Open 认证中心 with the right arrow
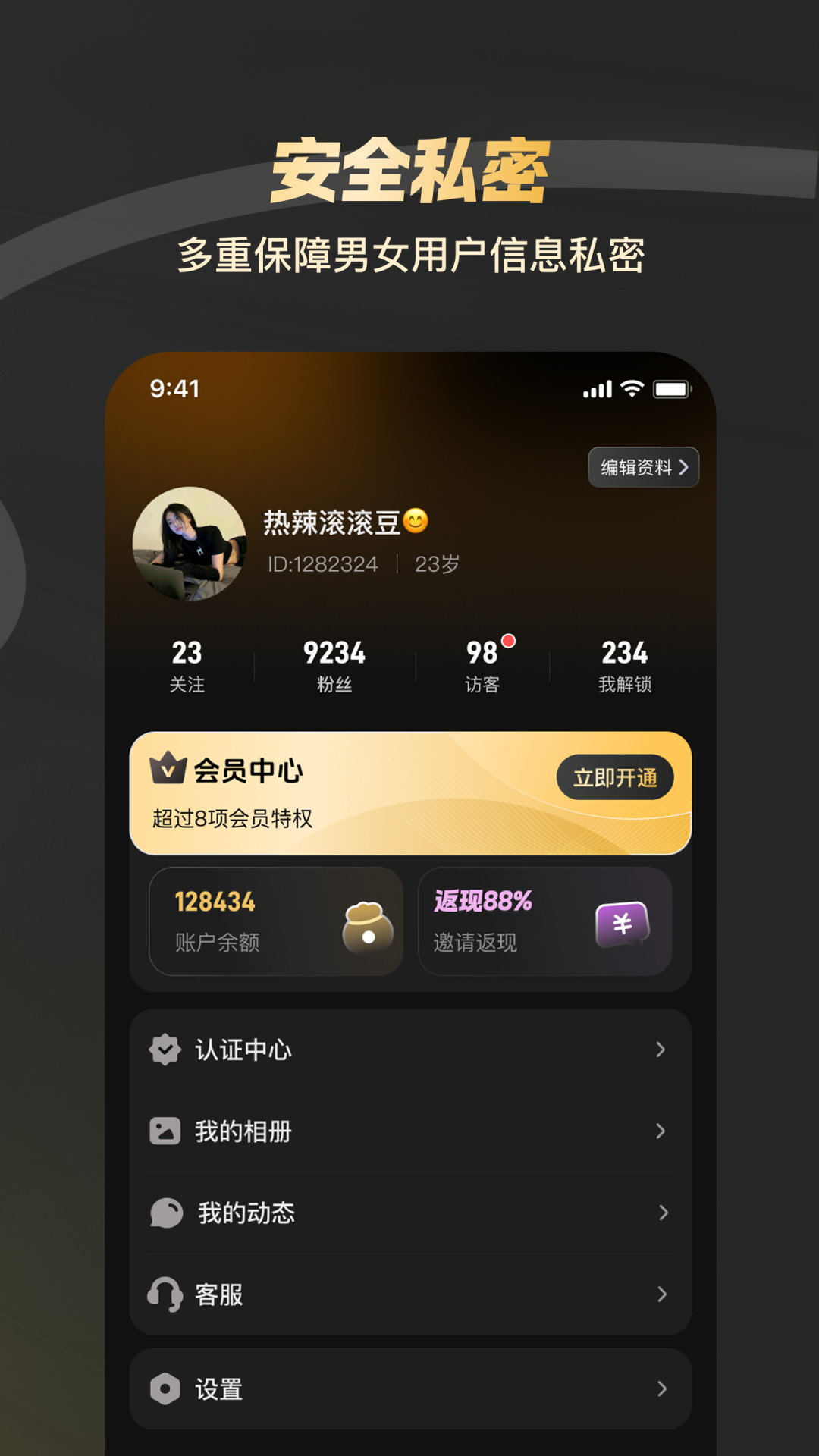 pyautogui.click(x=662, y=1049)
